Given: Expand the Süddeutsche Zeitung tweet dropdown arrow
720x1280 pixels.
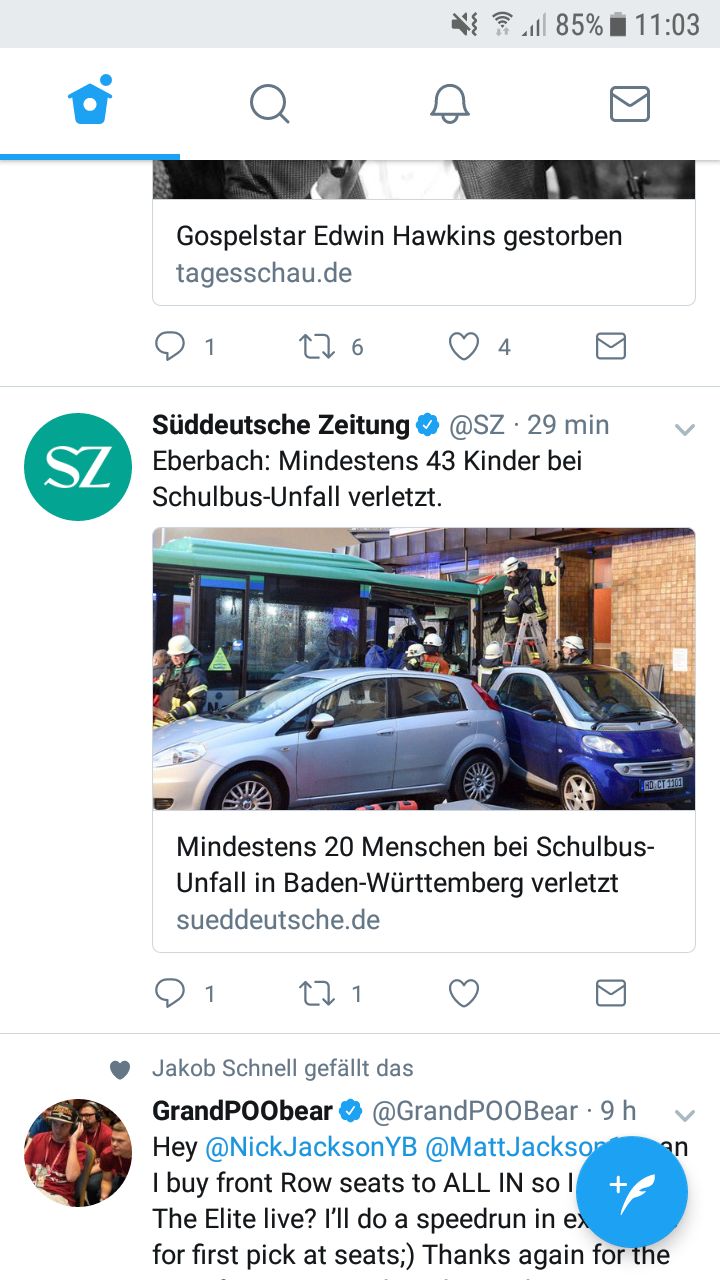Looking at the screenshot, I should coord(685,430).
